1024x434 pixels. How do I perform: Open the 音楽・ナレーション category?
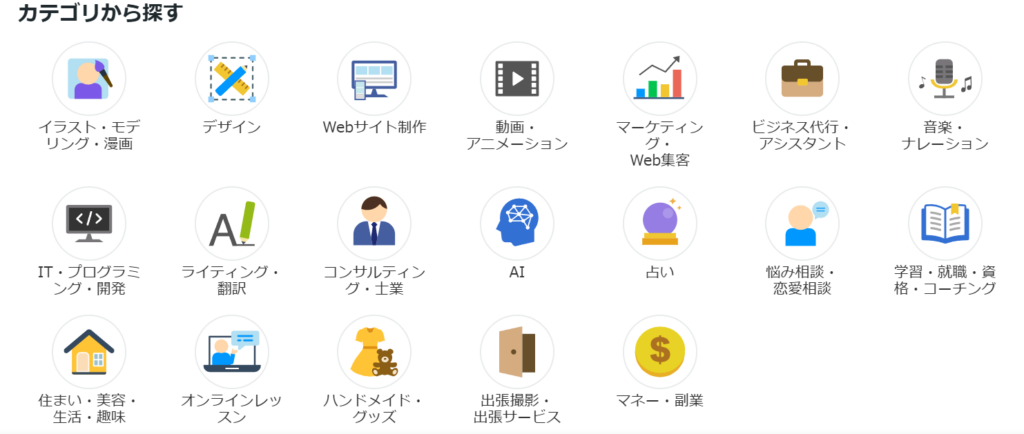(945, 79)
